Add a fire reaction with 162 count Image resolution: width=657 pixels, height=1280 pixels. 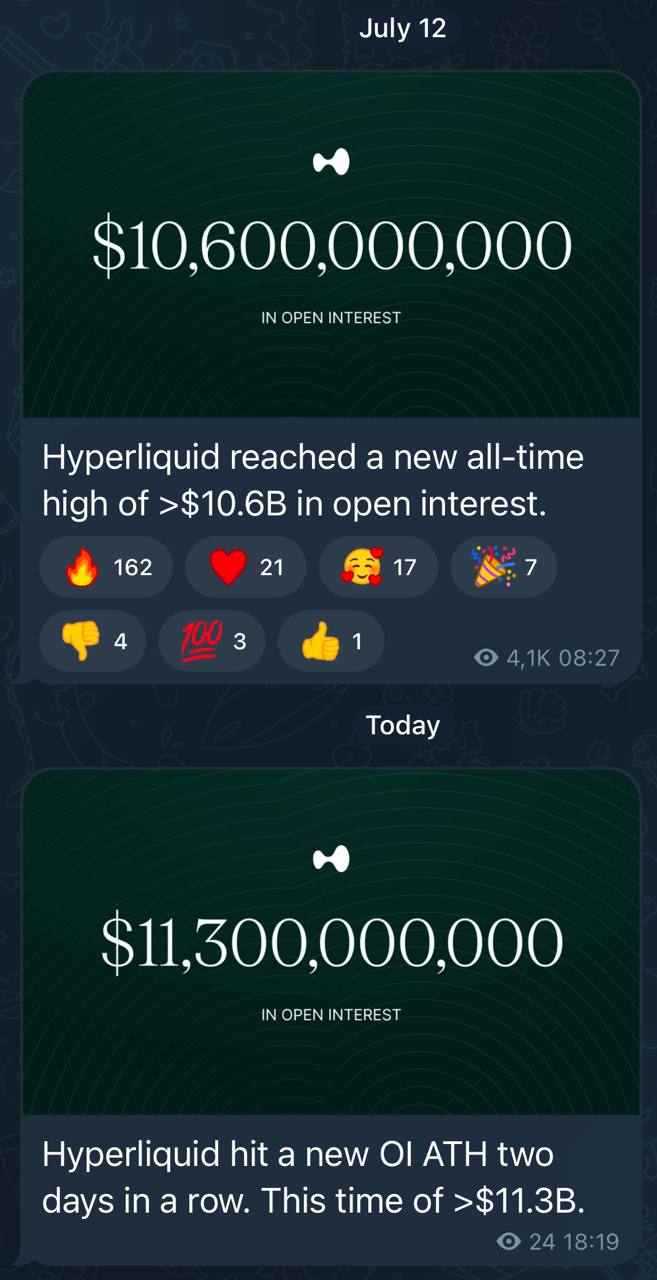(x=106, y=567)
